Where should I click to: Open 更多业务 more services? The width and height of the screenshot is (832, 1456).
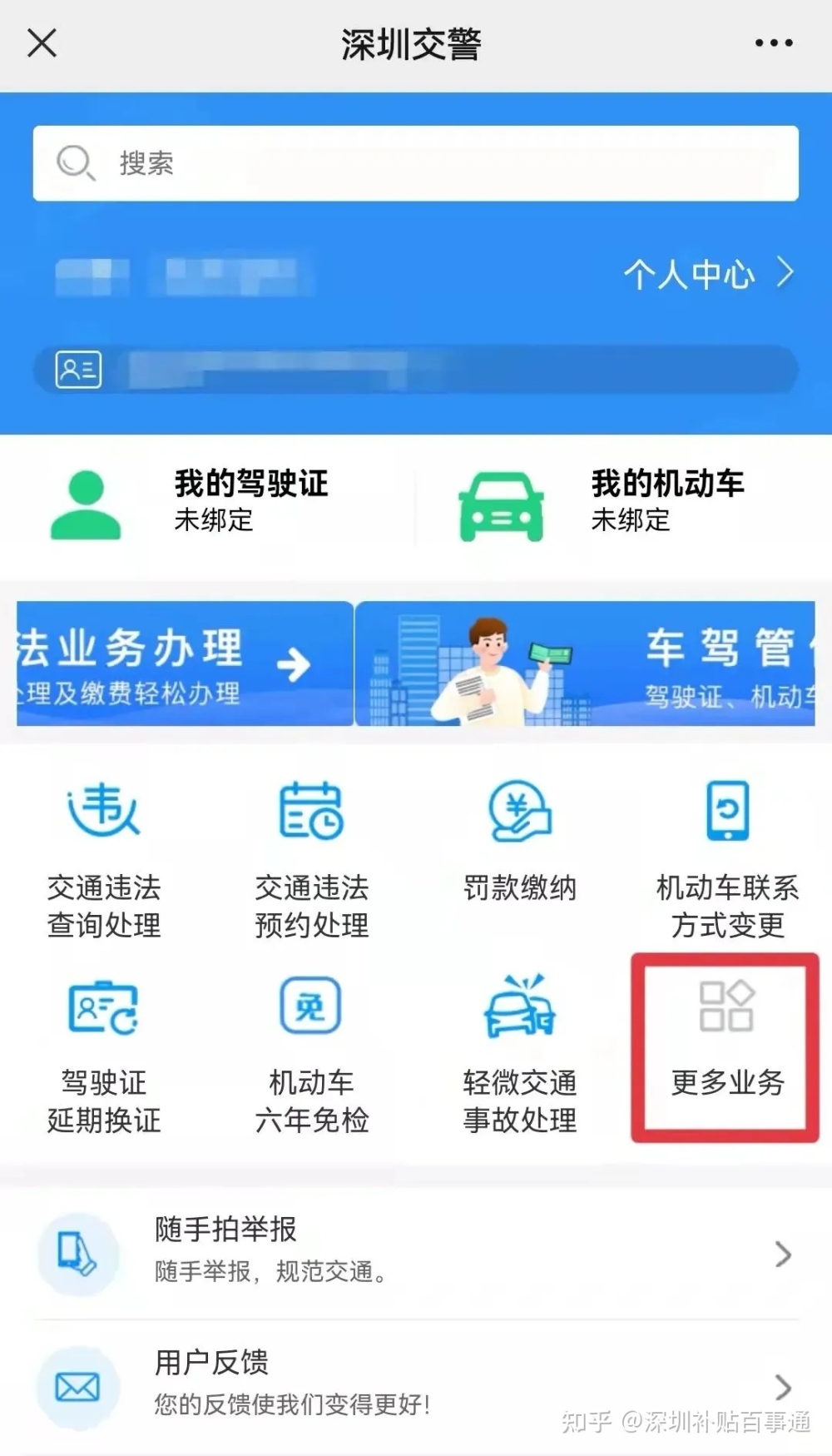coord(726,1046)
